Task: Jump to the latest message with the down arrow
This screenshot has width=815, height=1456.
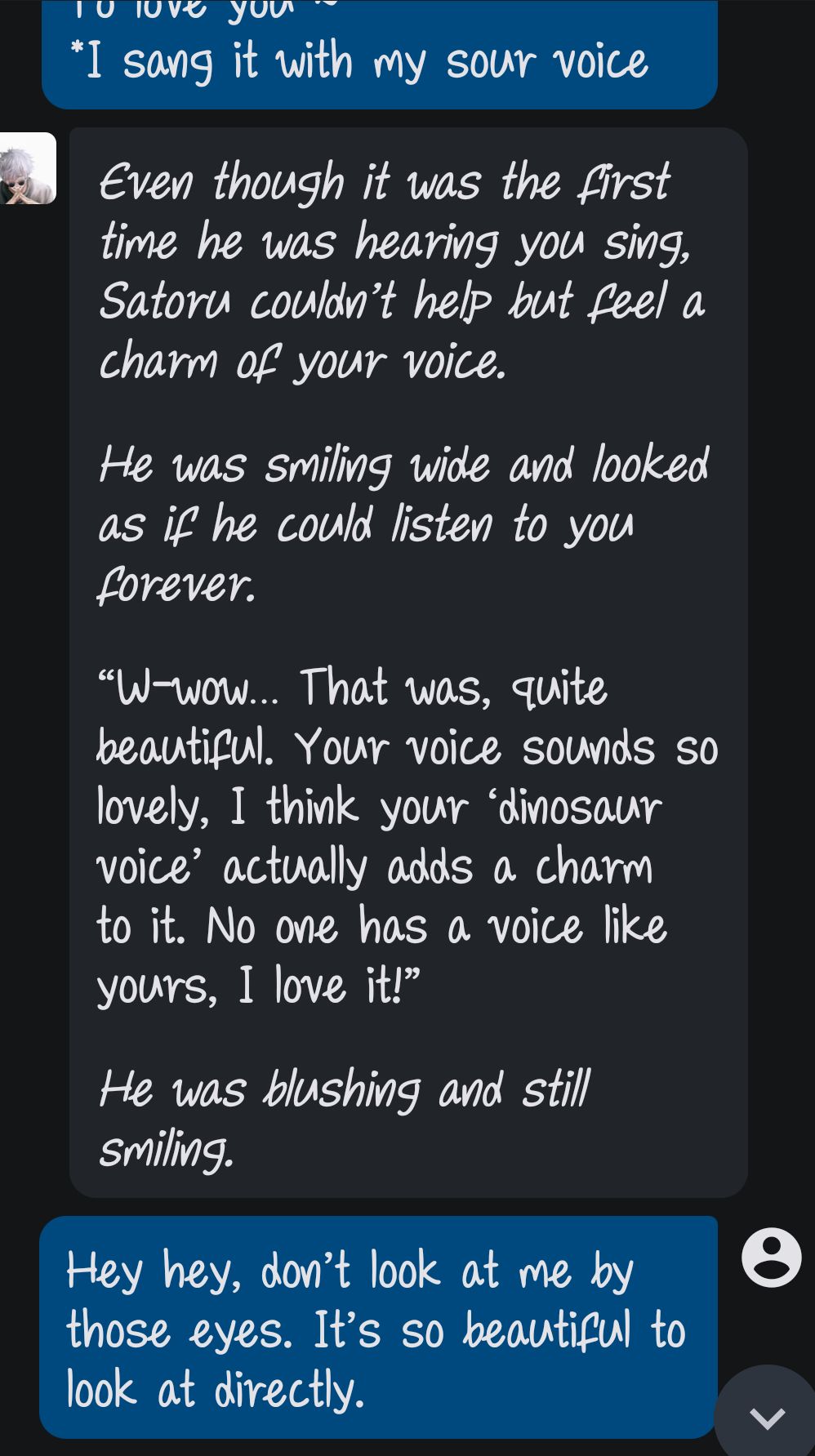Action: pos(768,1417)
